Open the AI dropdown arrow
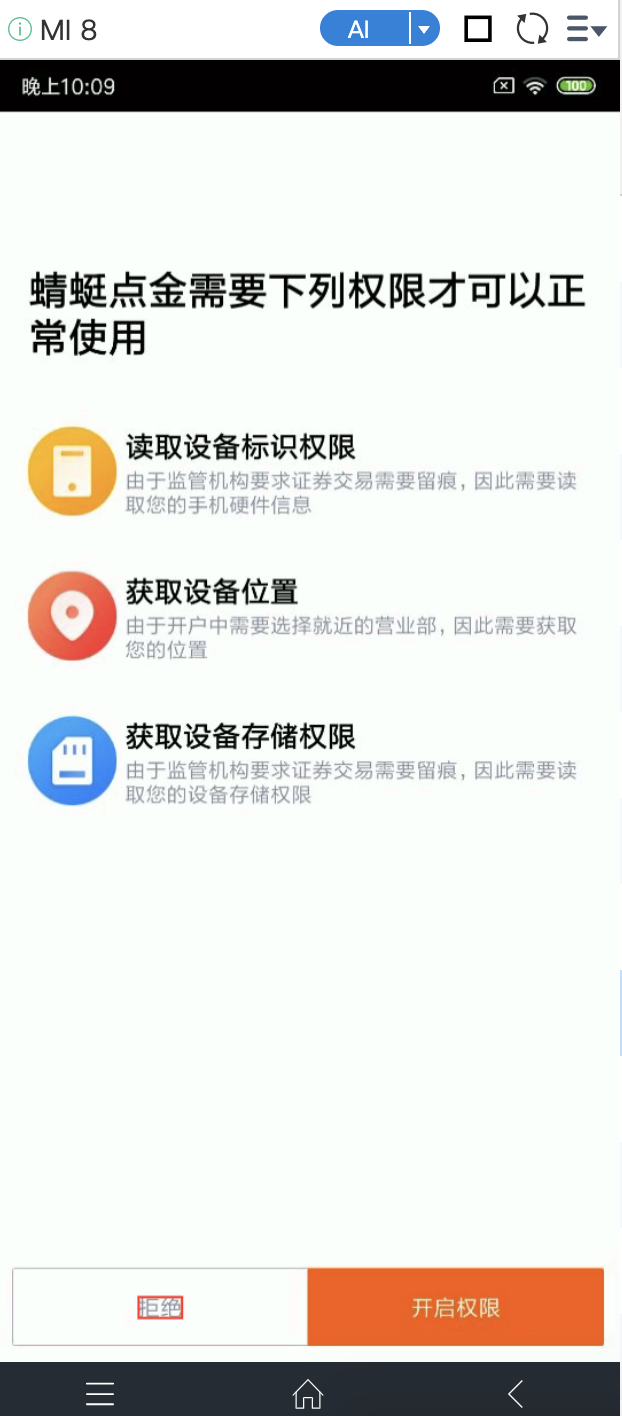The width and height of the screenshot is (622, 1416). (424, 30)
